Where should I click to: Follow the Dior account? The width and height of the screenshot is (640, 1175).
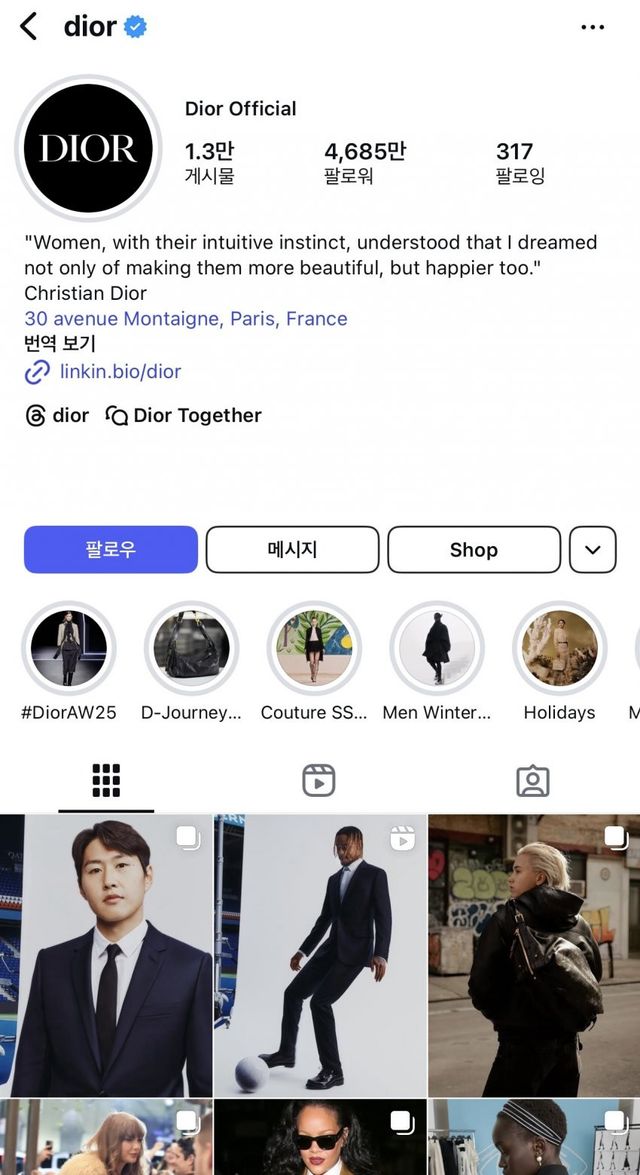pos(111,550)
